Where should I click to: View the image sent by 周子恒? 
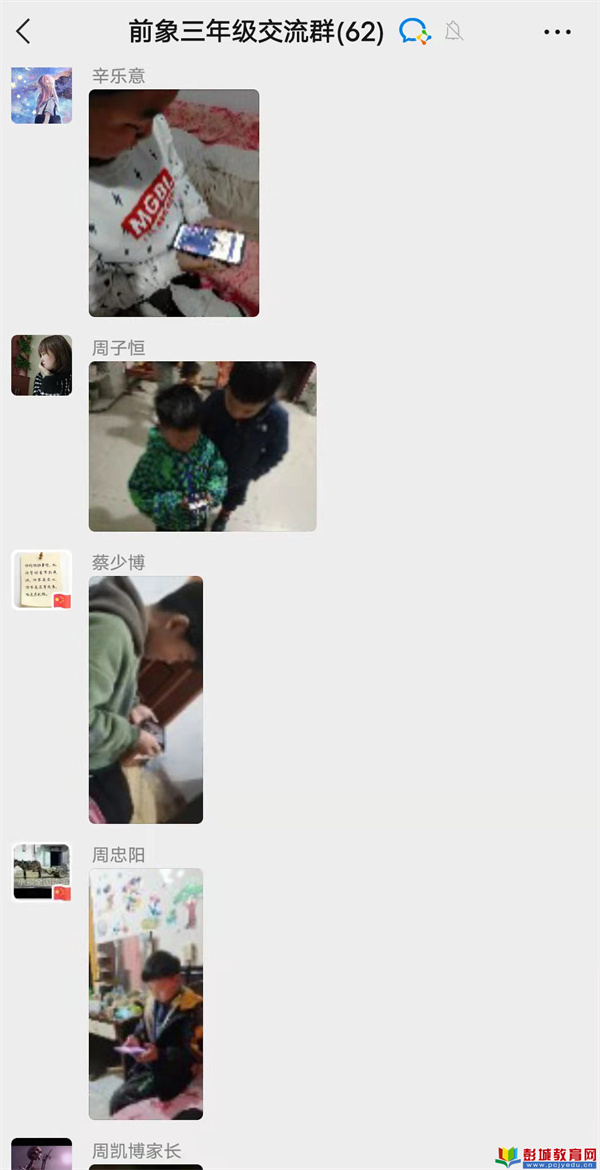[x=202, y=446]
